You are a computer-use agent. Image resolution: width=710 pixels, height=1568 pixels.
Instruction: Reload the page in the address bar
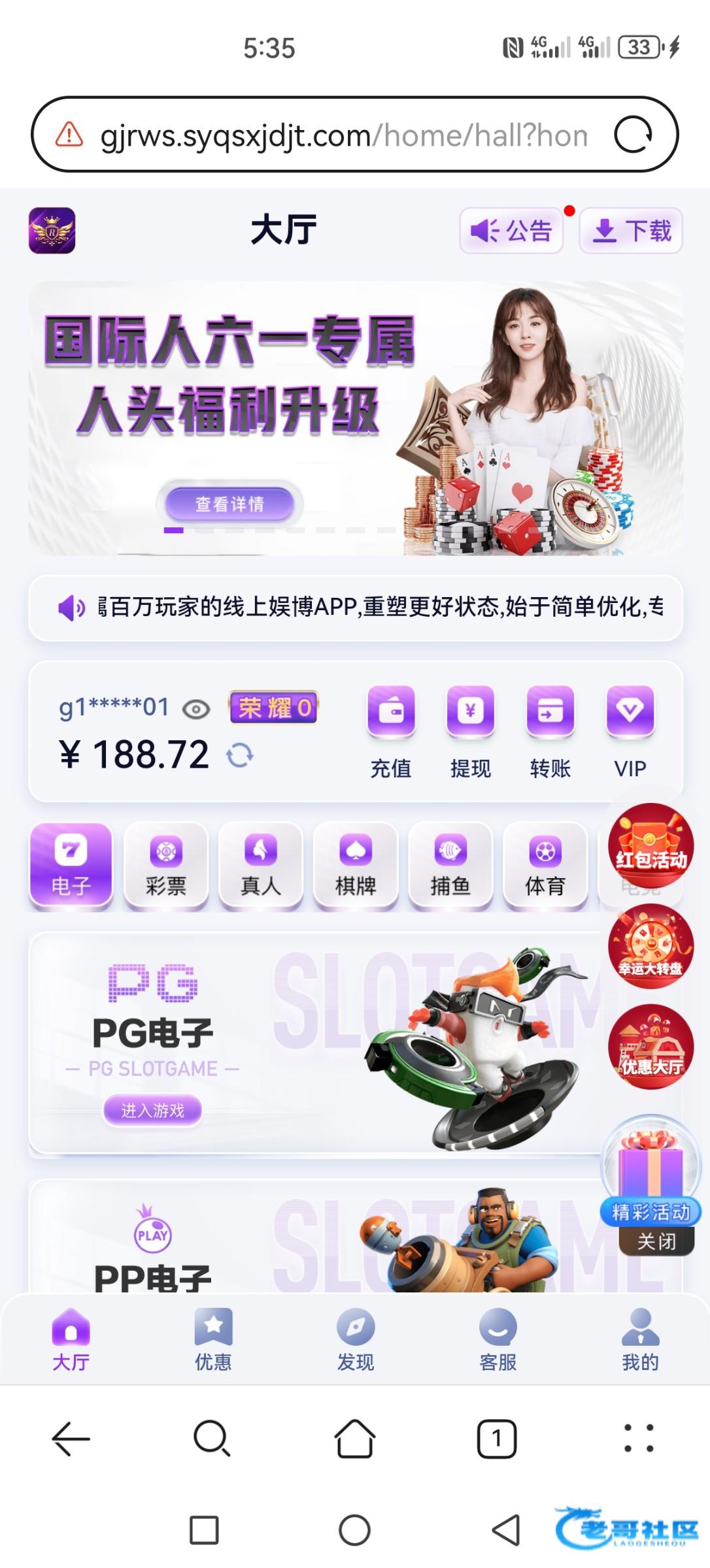(x=633, y=135)
